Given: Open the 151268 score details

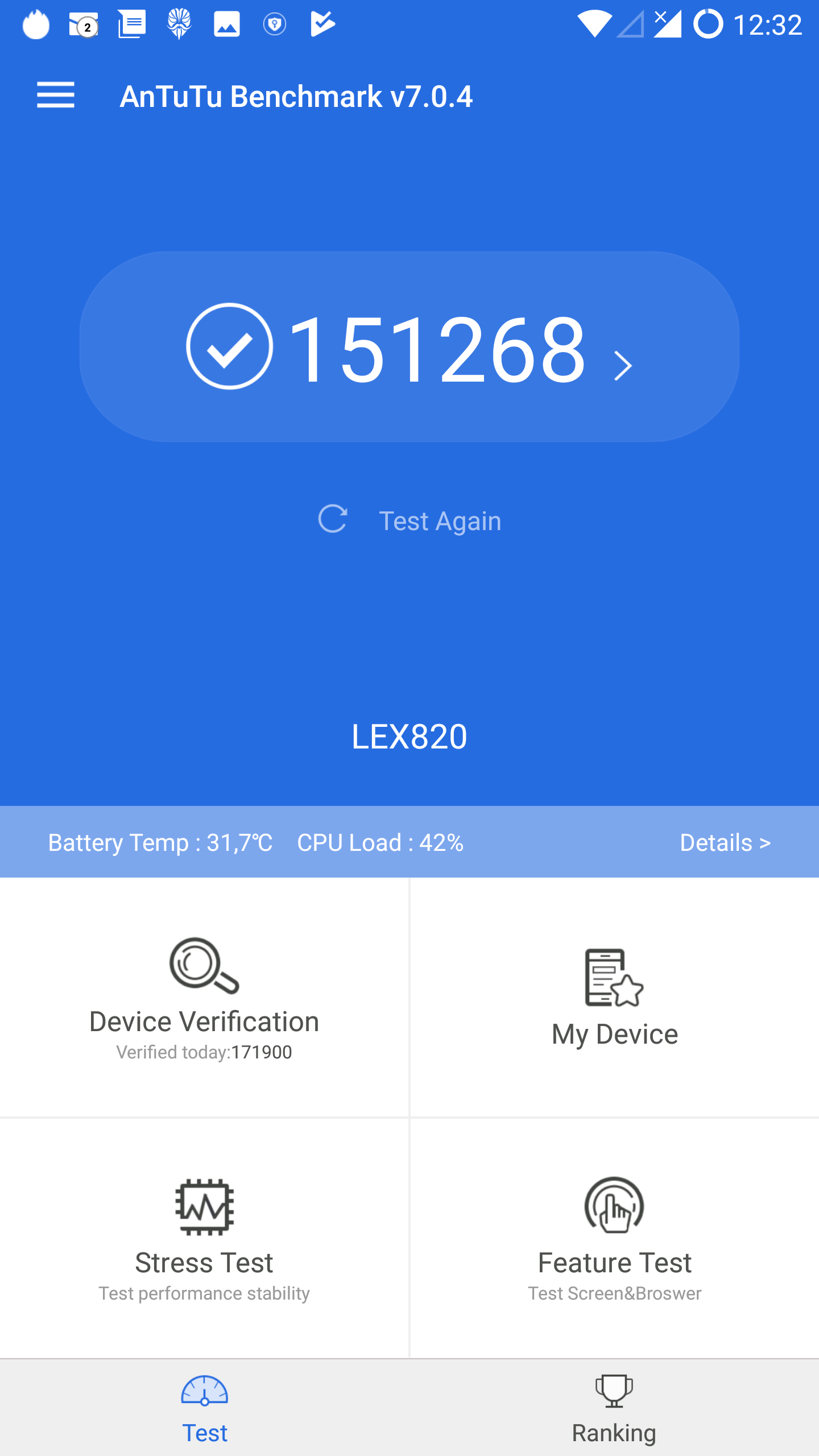Looking at the screenshot, I should pyautogui.click(x=409, y=347).
